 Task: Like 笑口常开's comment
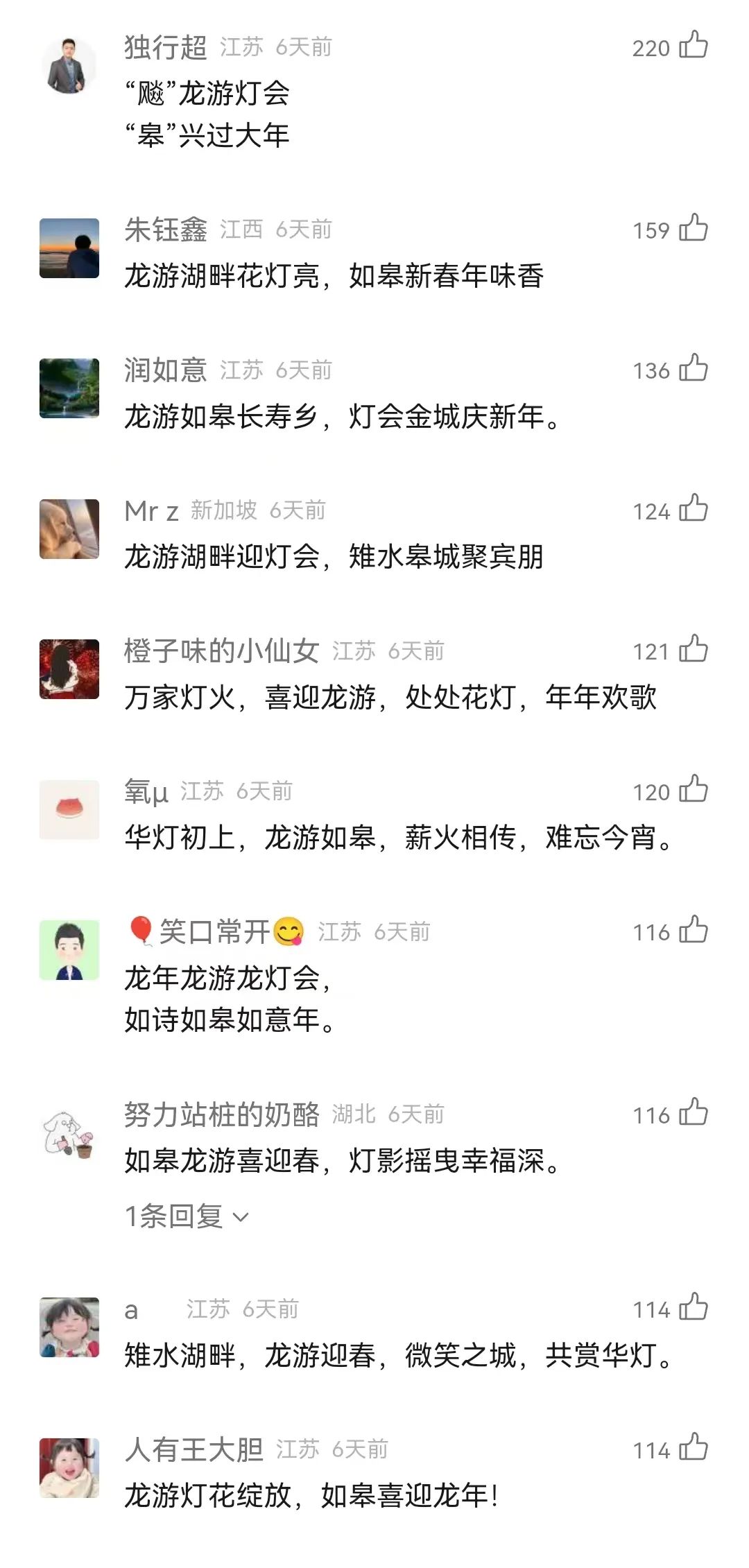(x=693, y=930)
